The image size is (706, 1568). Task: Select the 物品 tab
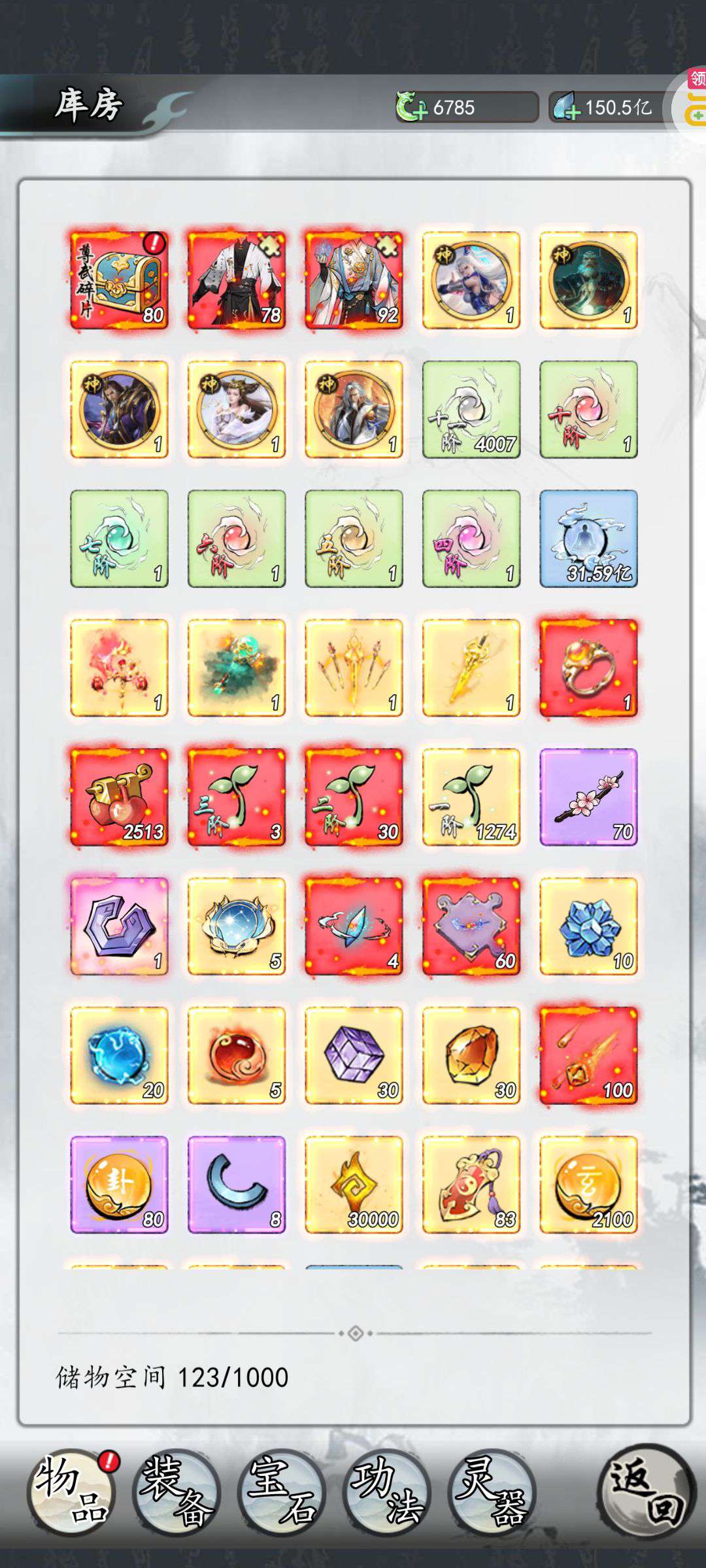pyautogui.click(x=71, y=1493)
